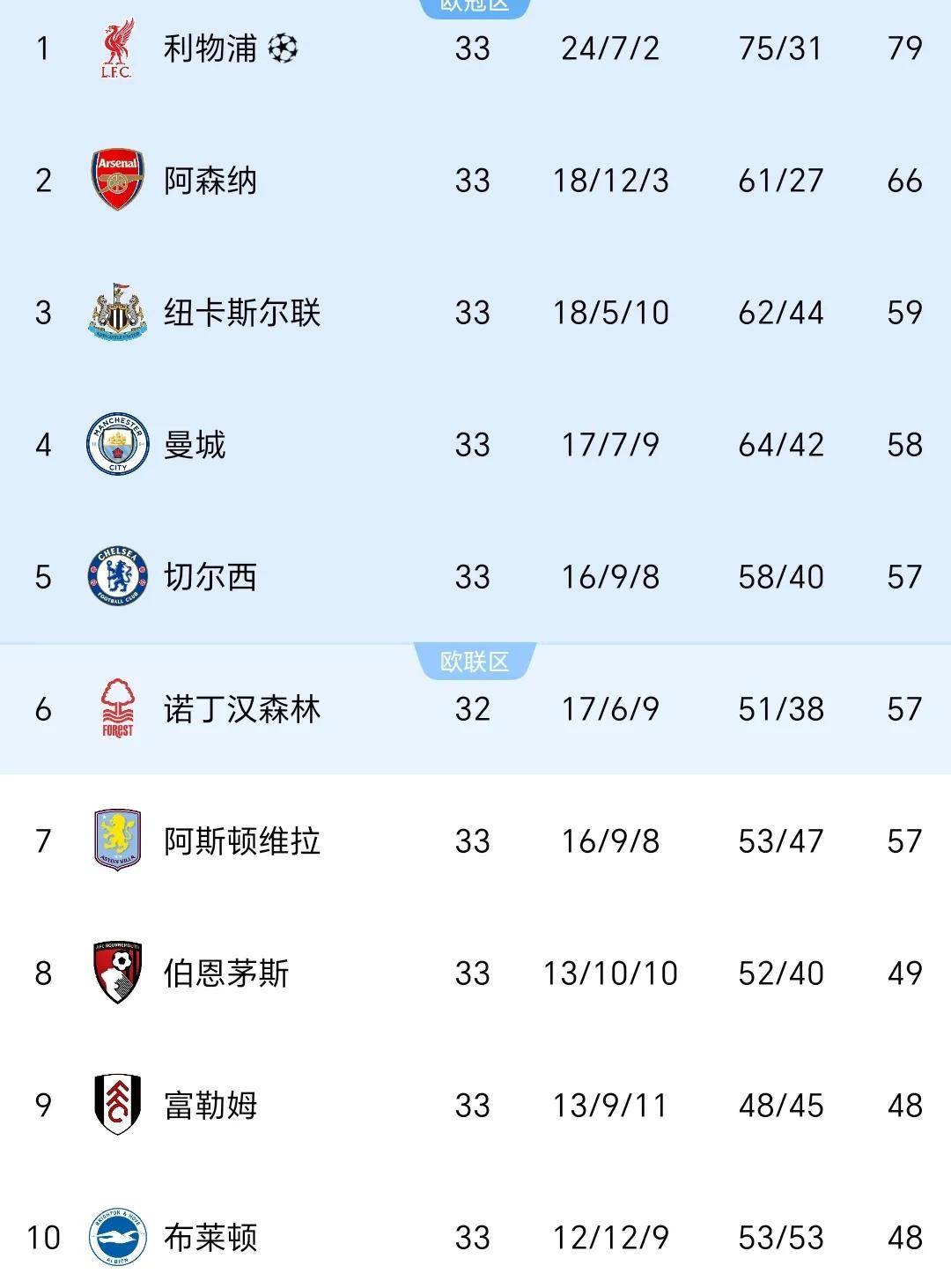The width and height of the screenshot is (951, 1288).
Task: View the 富勒姆 team row
Action: (x=210, y=1106)
